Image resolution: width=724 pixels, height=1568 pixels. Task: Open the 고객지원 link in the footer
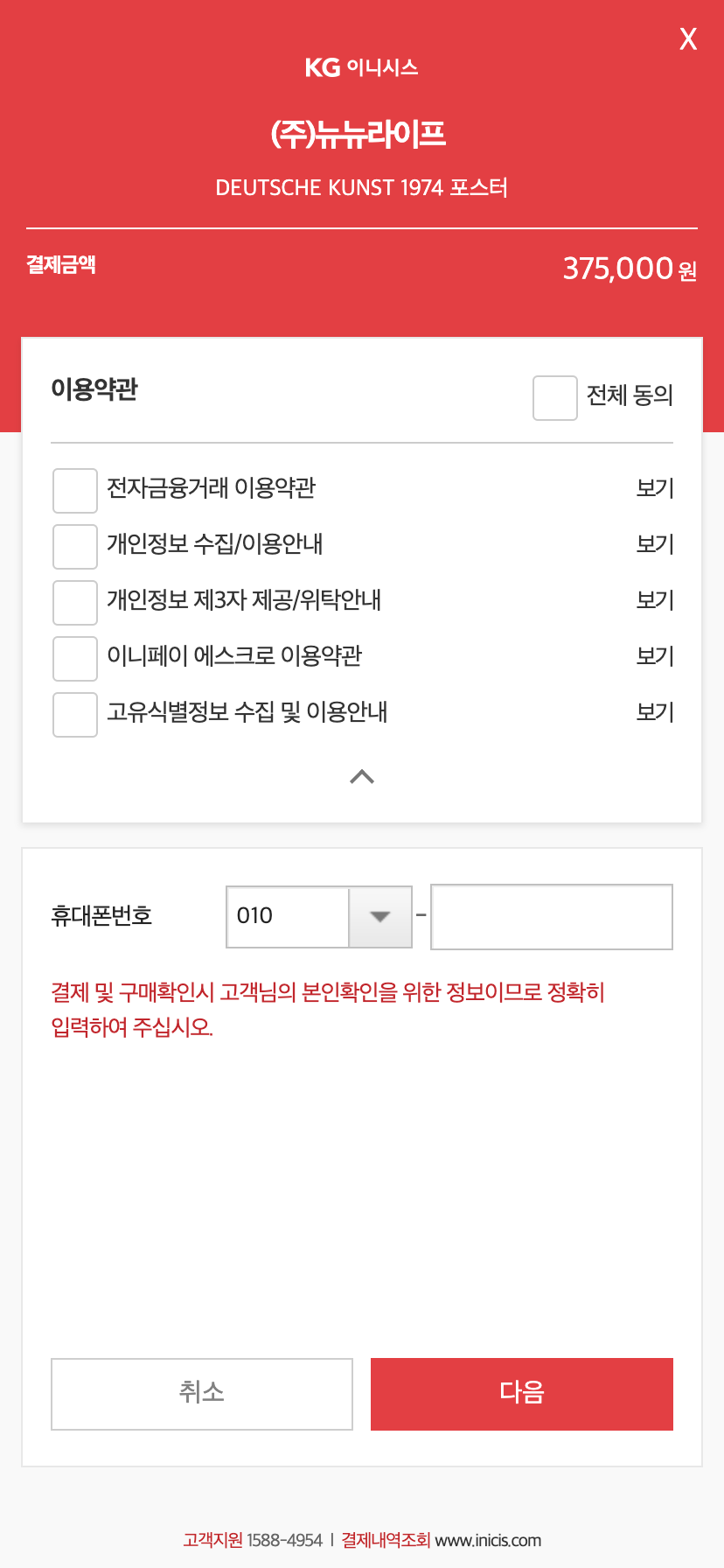click(x=212, y=1540)
